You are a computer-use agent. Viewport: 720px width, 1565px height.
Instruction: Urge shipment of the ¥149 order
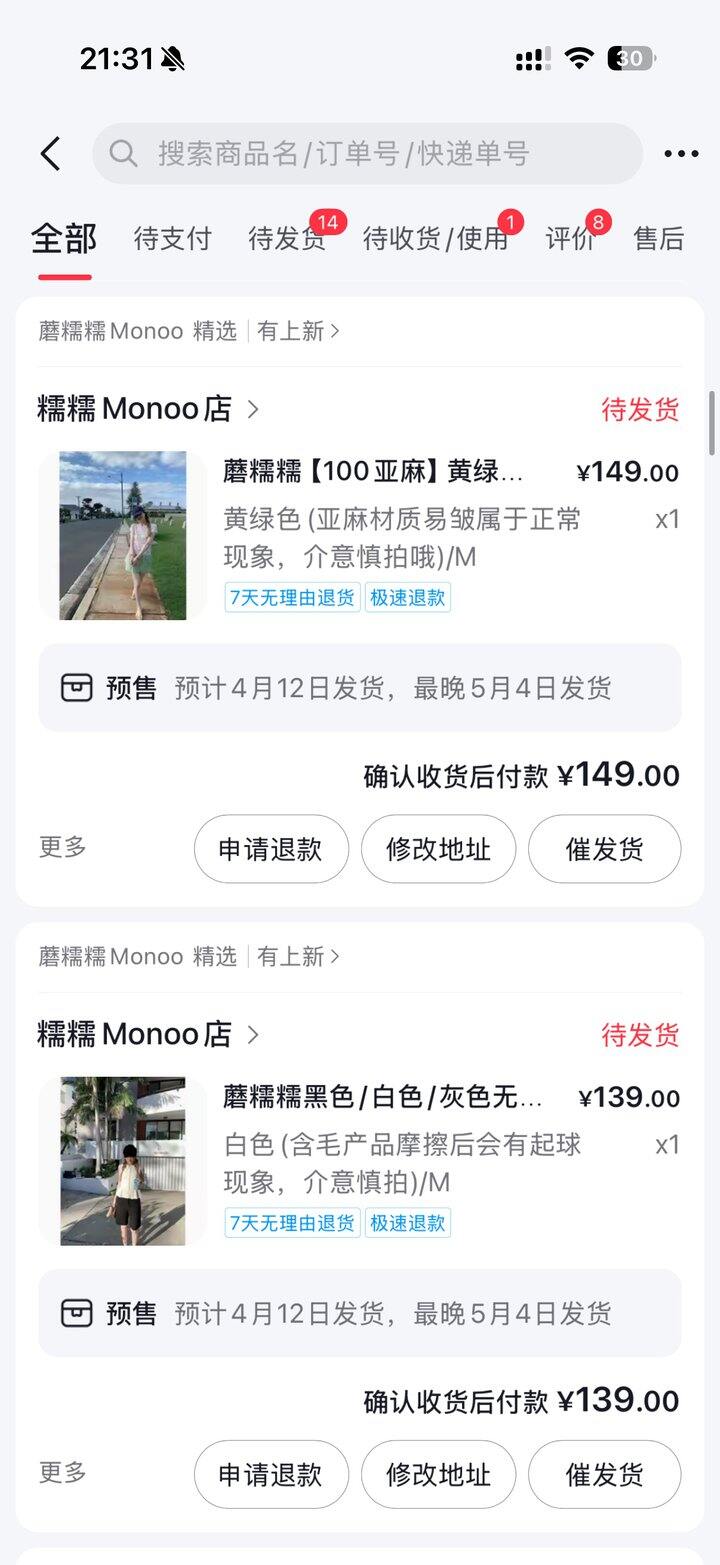point(604,850)
